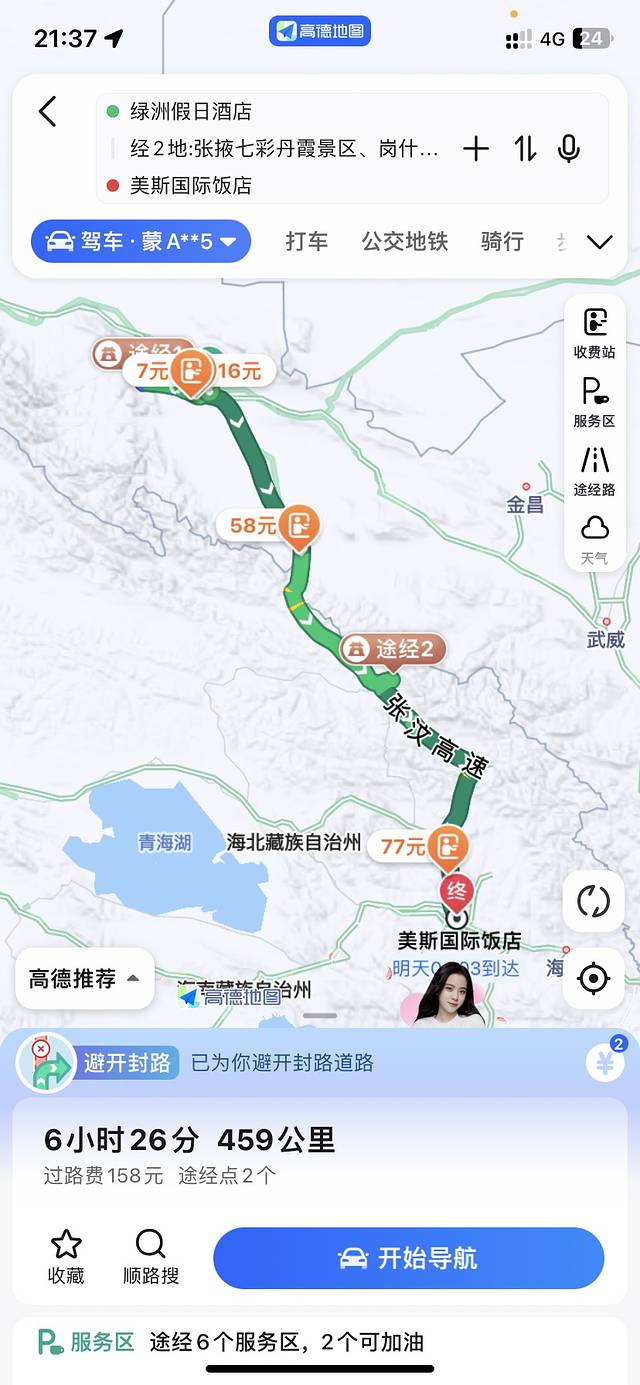This screenshot has height=1385, width=640.
Task: Switch to the 打车 travel mode
Action: coord(306,241)
